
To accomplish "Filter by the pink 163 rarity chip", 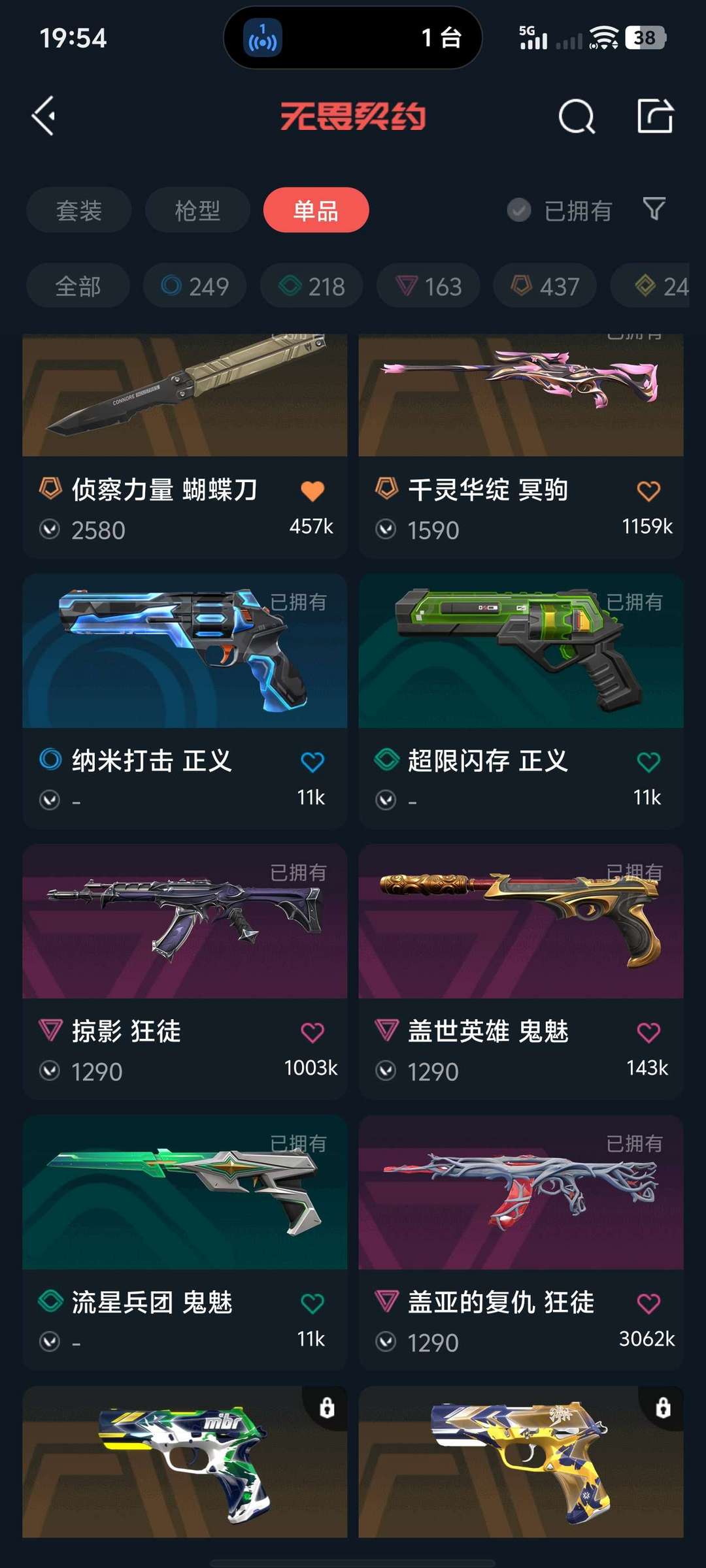I will 428,286.
